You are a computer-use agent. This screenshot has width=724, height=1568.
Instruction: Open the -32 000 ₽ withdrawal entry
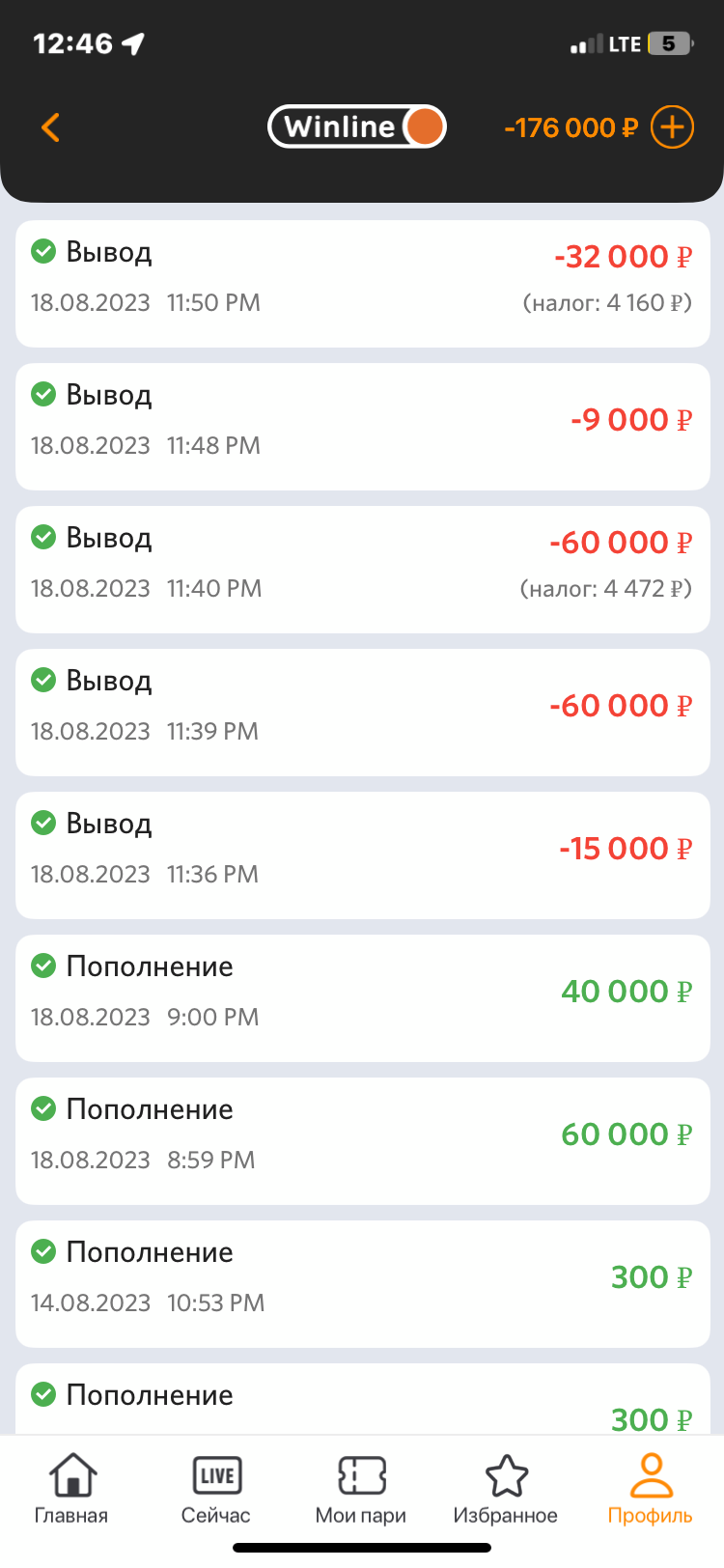click(x=363, y=284)
